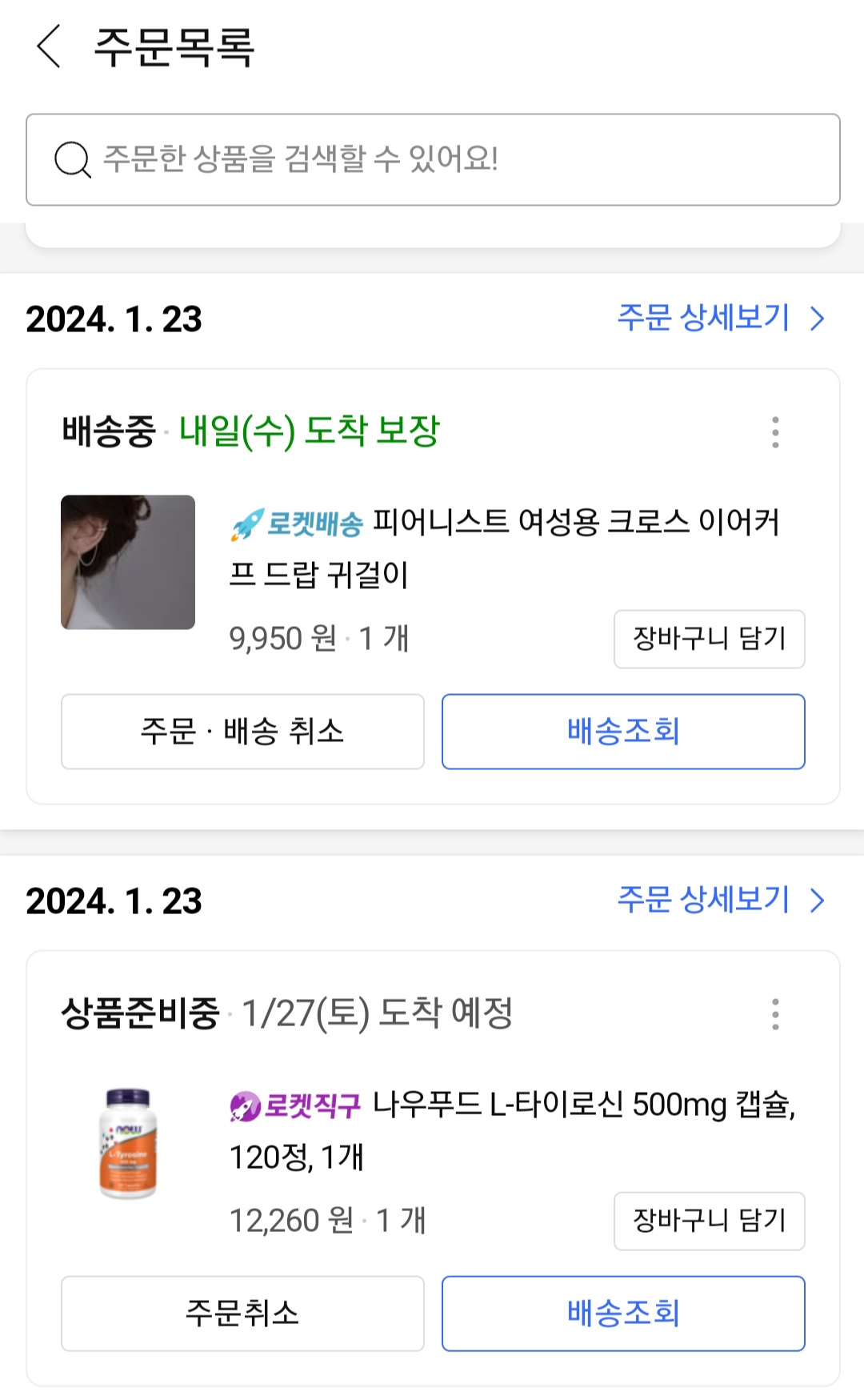The width and height of the screenshot is (864, 1400).
Task: Open overflow menu on the ear cuff order
Action: [774, 432]
